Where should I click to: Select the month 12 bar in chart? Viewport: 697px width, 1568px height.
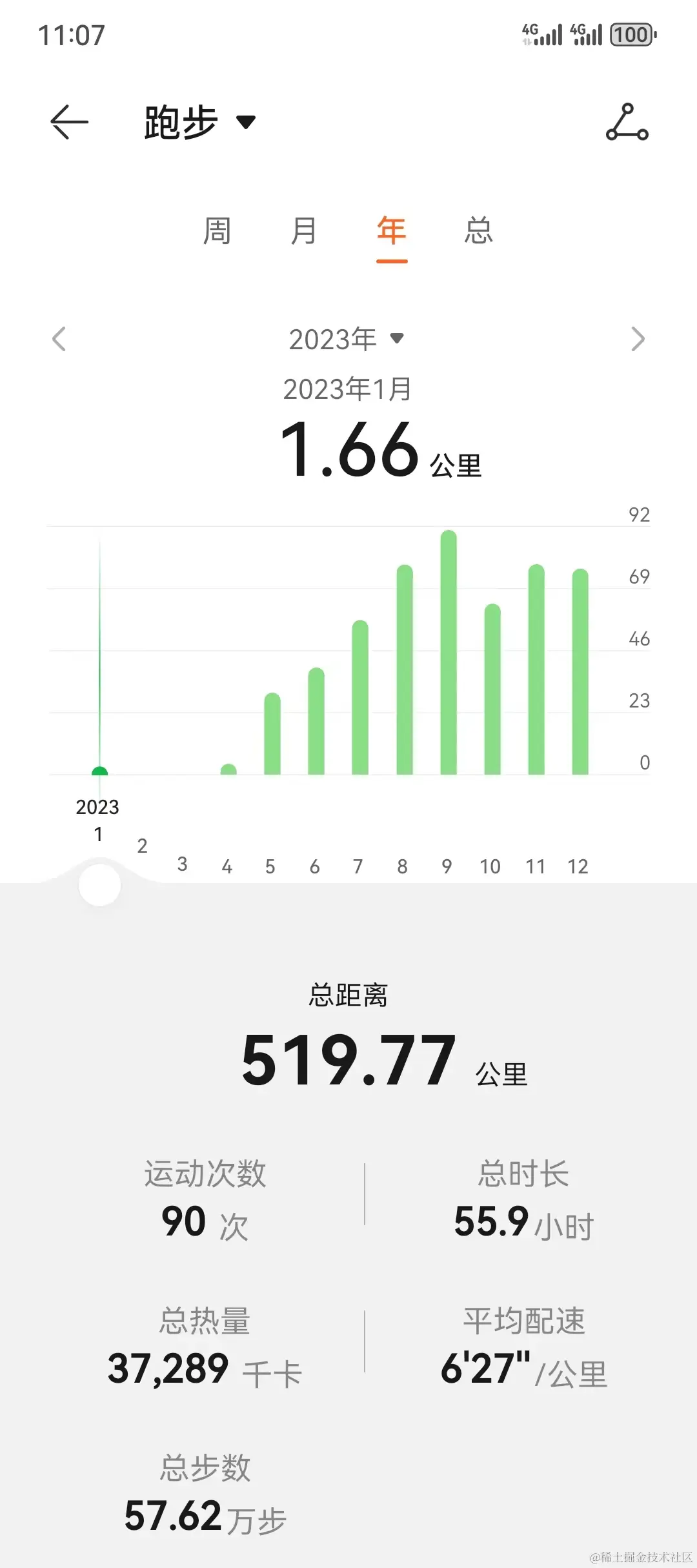pyautogui.click(x=580, y=671)
